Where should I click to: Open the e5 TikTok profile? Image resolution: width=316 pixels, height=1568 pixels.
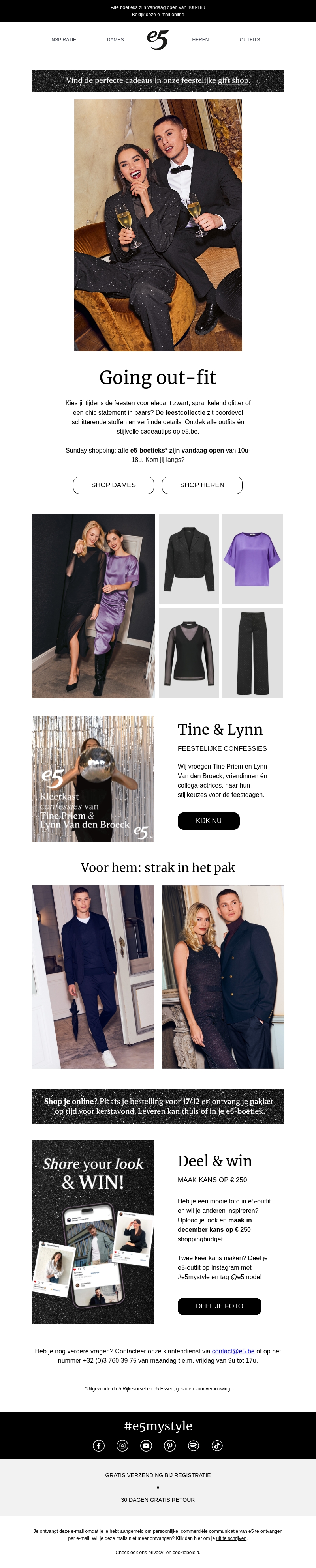tap(217, 1446)
